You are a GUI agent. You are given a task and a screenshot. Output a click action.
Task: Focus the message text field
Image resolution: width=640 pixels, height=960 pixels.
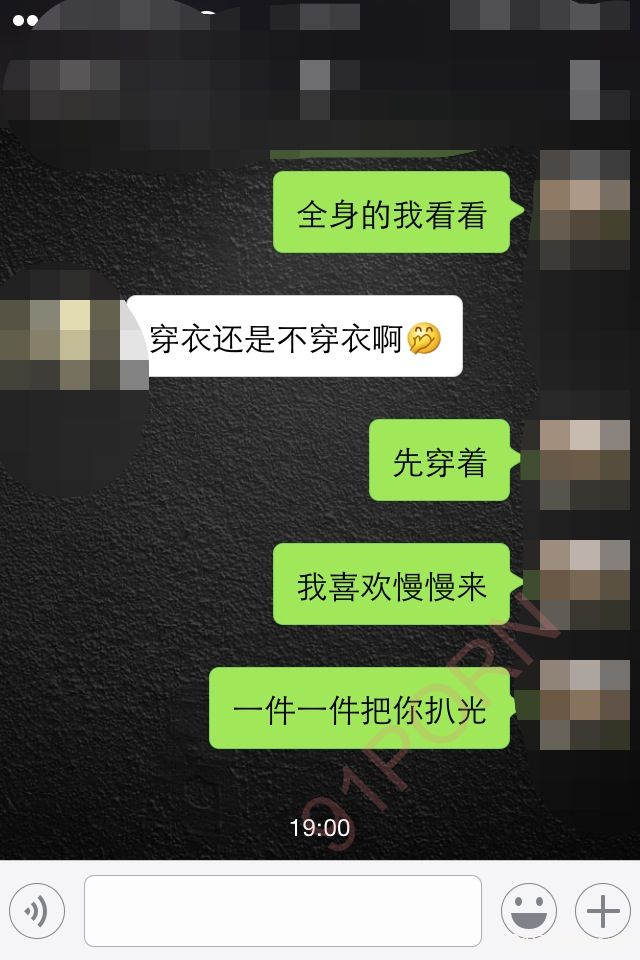point(283,911)
